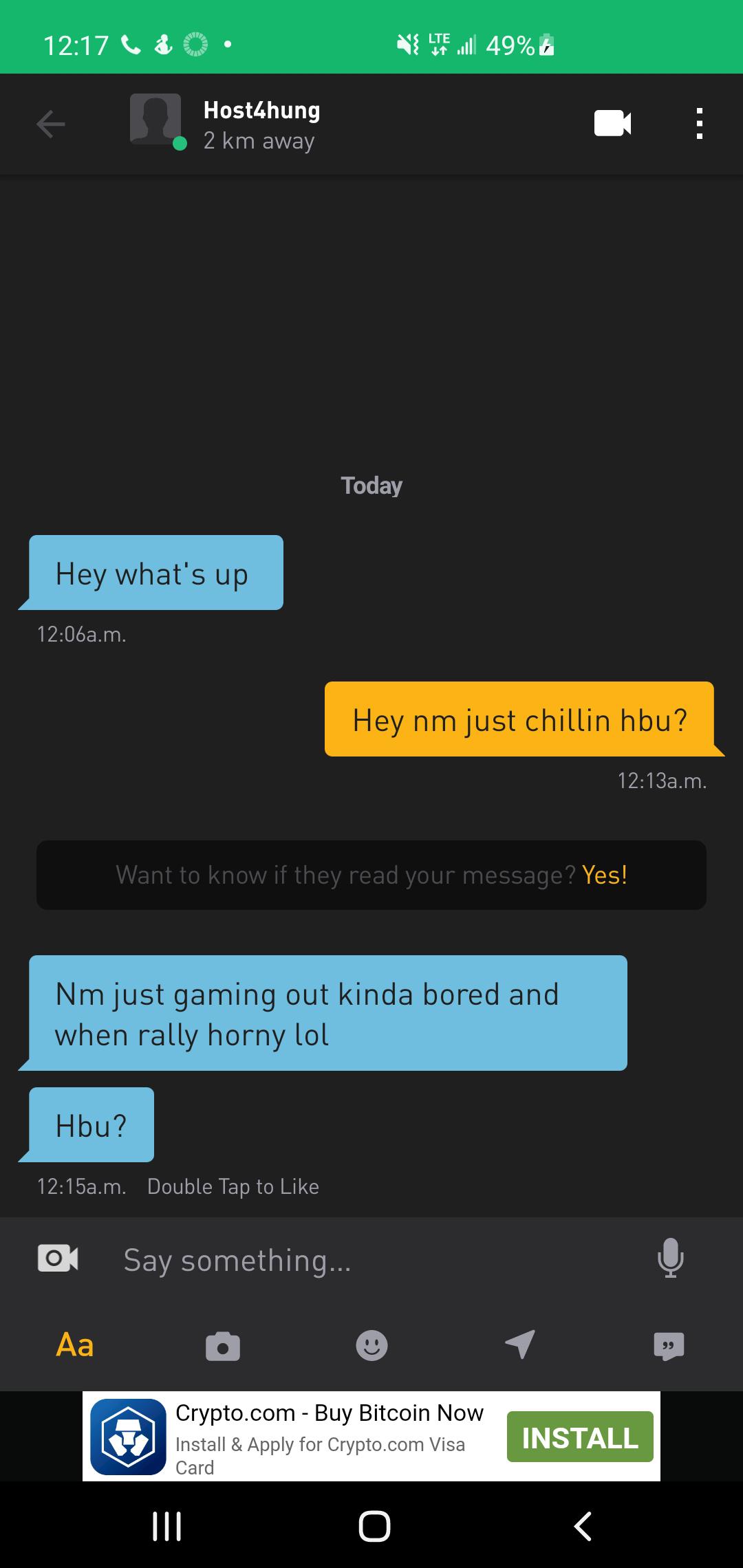Screen dimensions: 743x1568
Task: Go to the home screen
Action: pyautogui.click(x=374, y=1526)
